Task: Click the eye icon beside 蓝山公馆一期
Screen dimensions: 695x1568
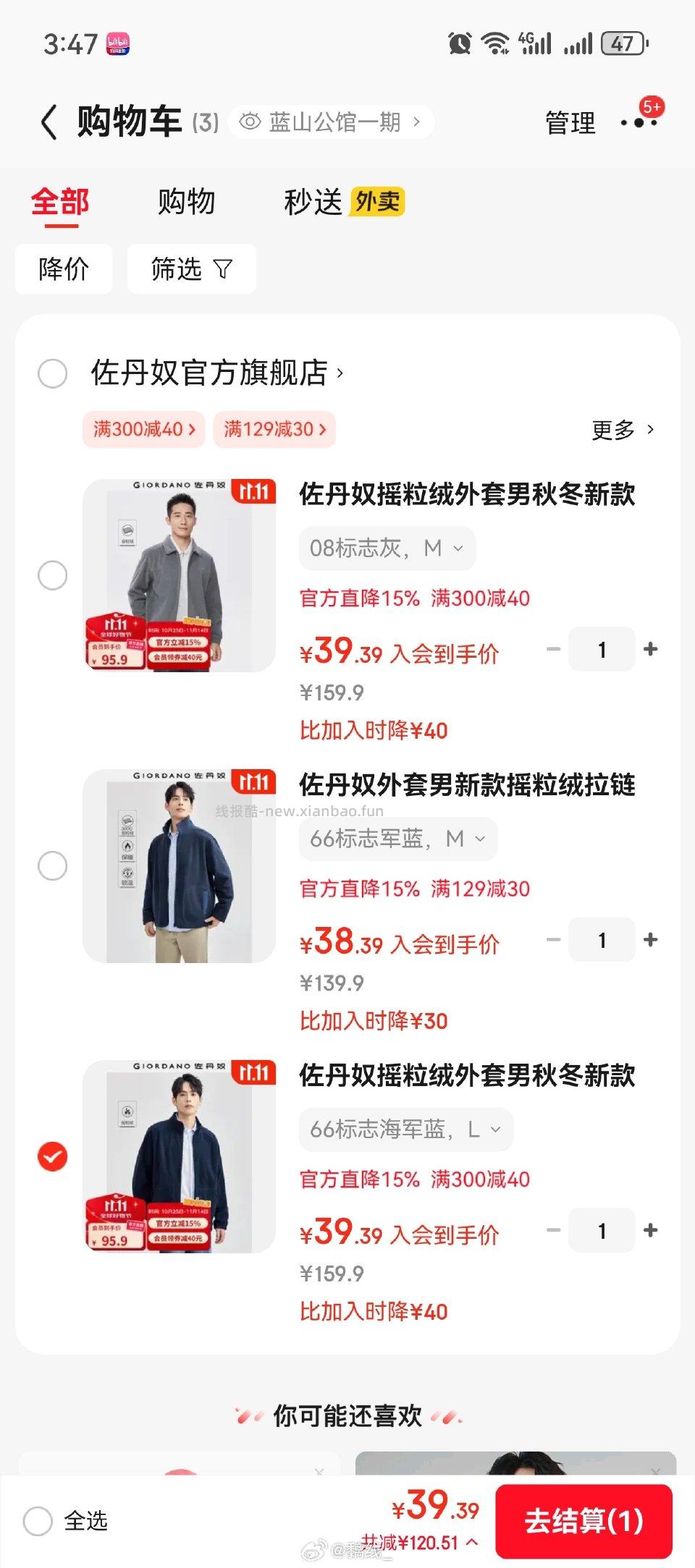Action: 249,121
